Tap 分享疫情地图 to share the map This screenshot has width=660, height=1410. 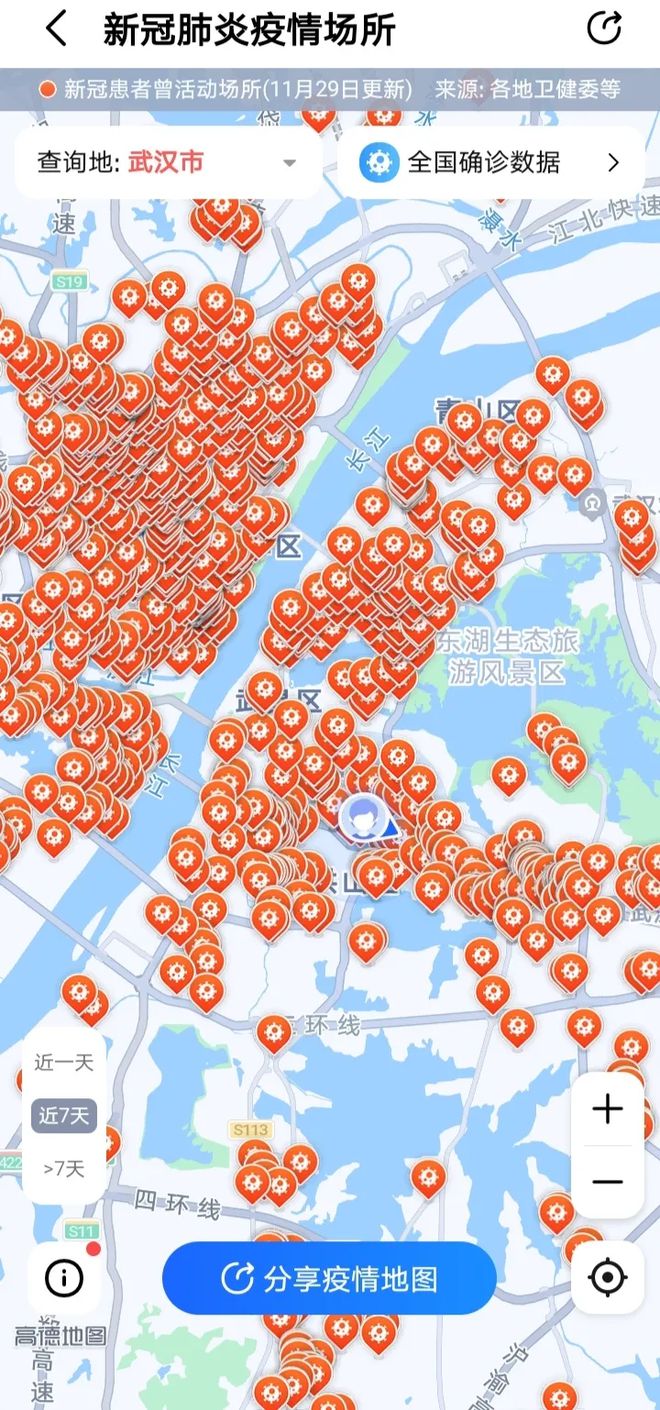coord(329,1278)
